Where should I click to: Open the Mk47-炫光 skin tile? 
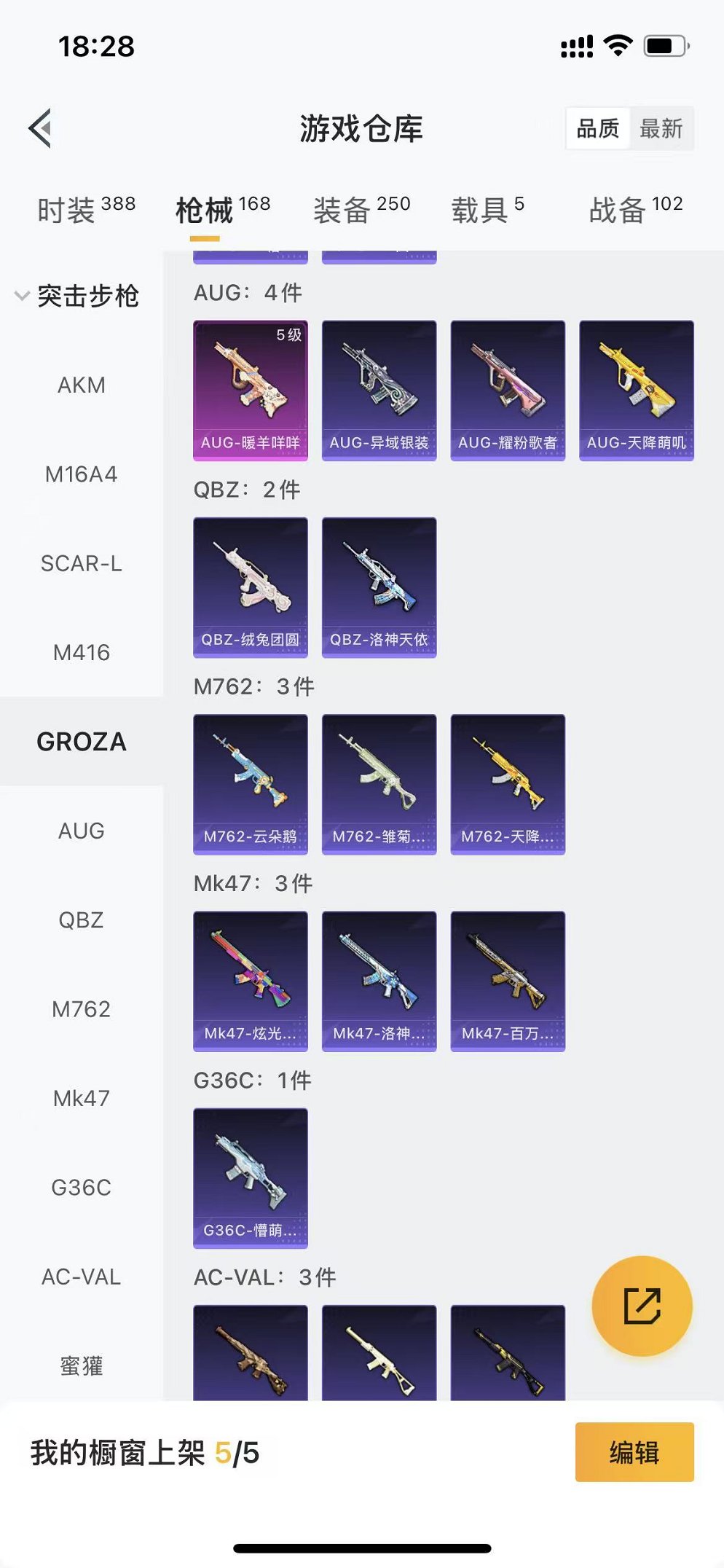[x=250, y=980]
